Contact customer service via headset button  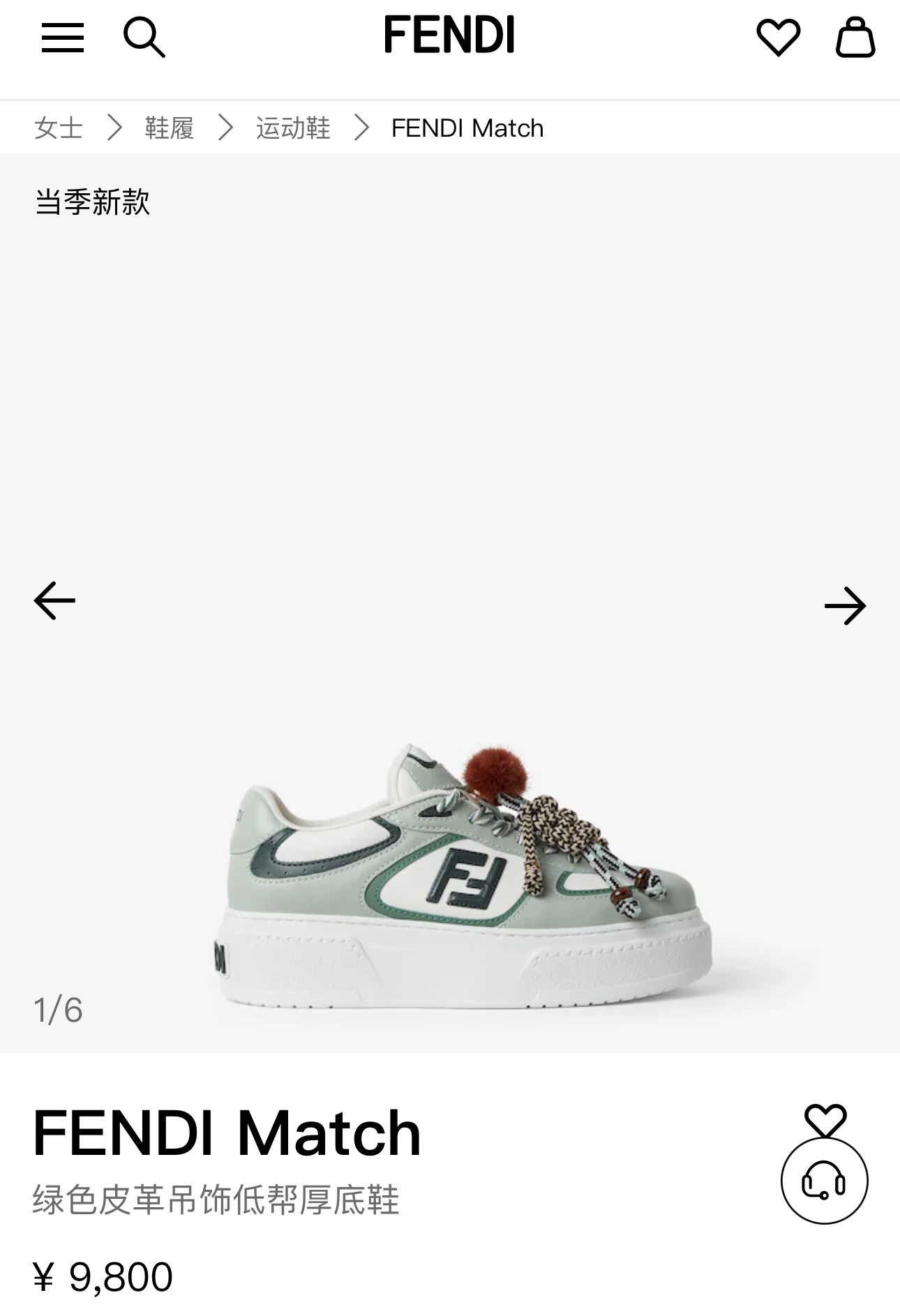(x=824, y=1181)
